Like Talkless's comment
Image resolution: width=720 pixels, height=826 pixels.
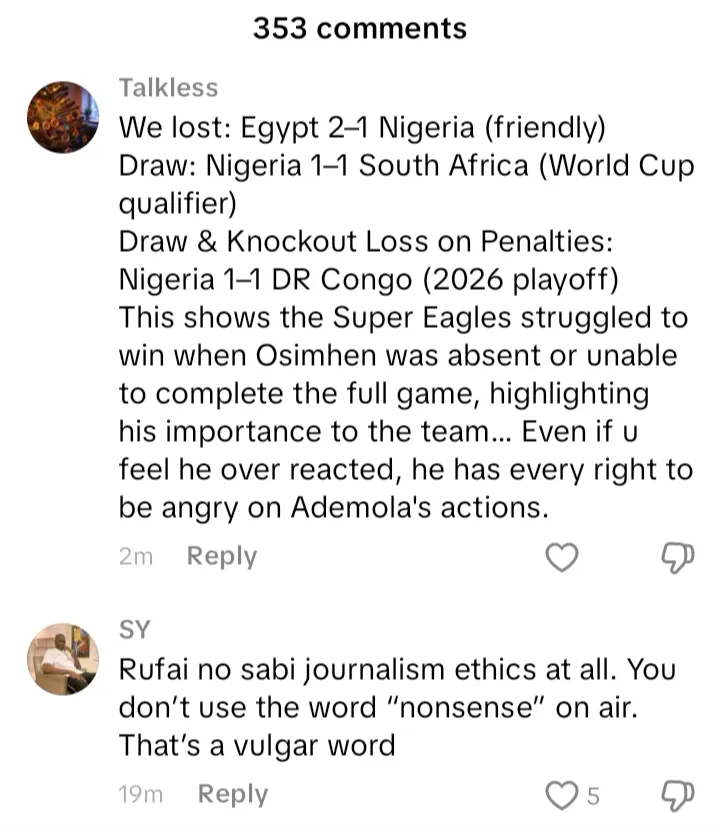point(562,557)
